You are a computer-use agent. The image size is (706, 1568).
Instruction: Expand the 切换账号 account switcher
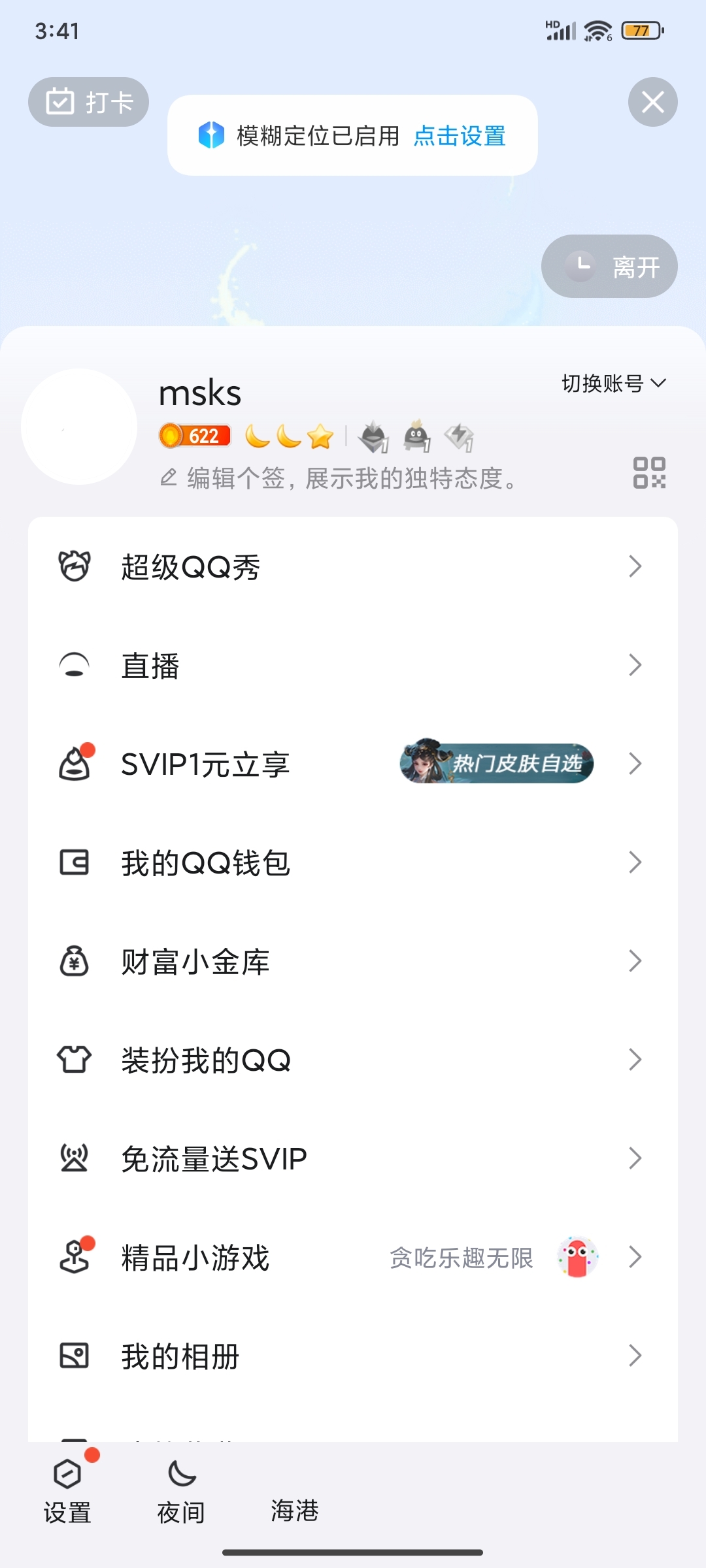pyautogui.click(x=613, y=384)
